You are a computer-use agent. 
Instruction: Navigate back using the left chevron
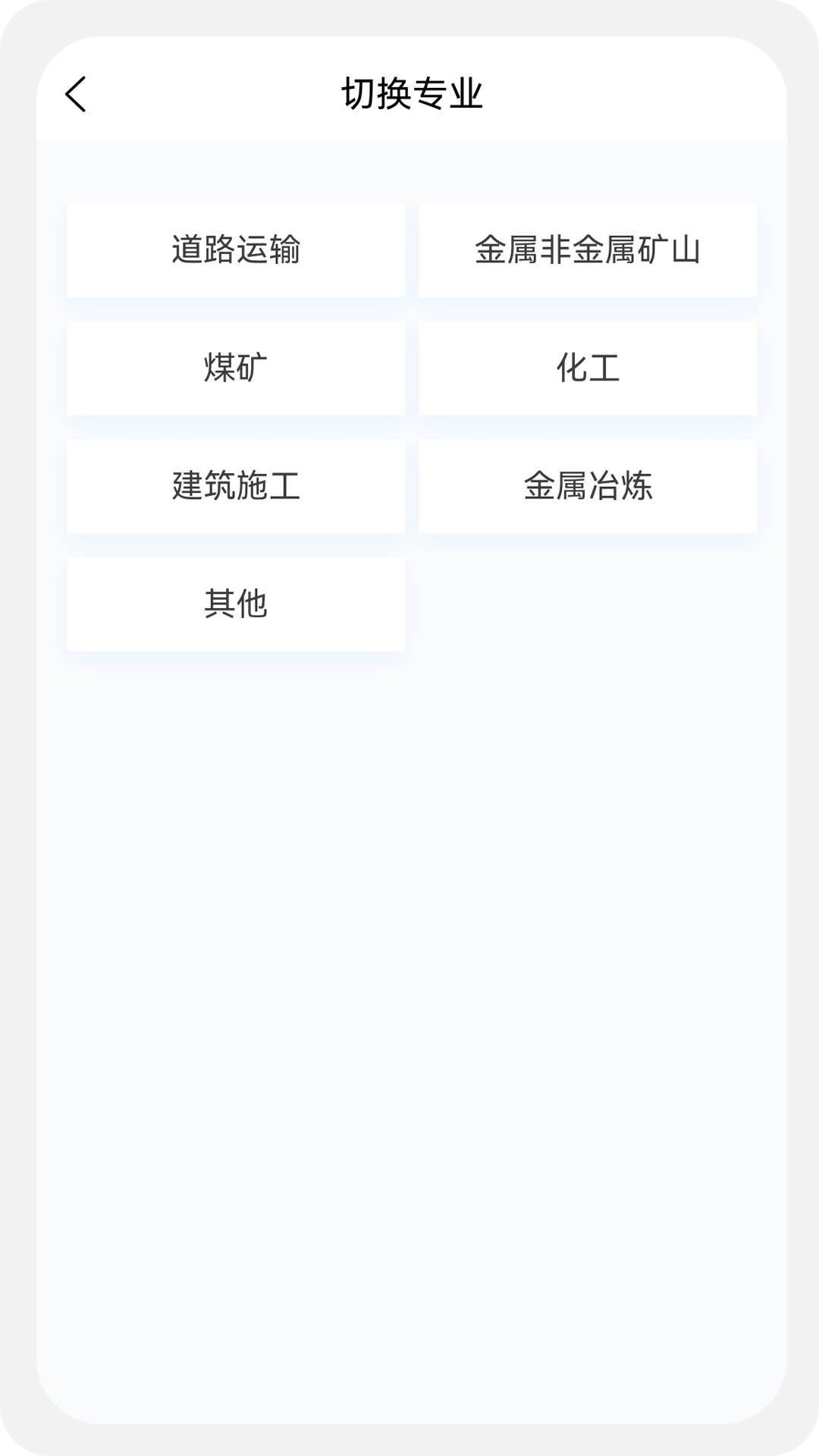coord(76,93)
